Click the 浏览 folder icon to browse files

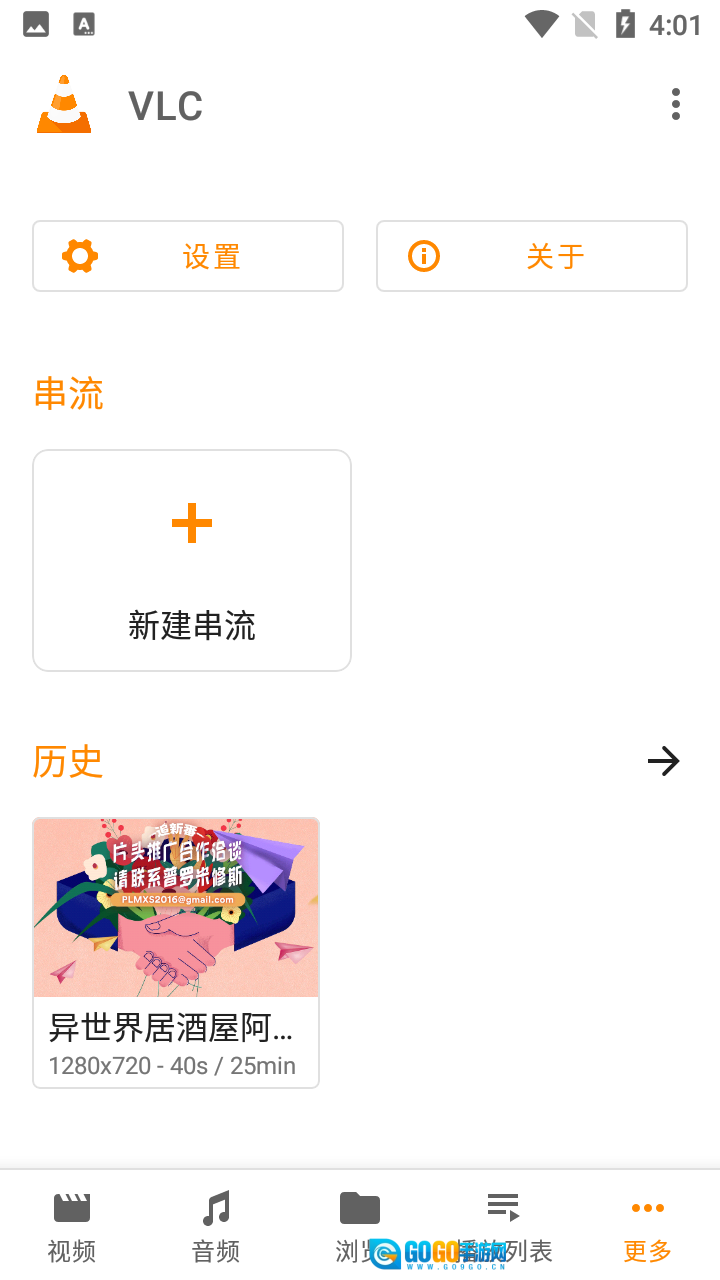click(359, 1207)
